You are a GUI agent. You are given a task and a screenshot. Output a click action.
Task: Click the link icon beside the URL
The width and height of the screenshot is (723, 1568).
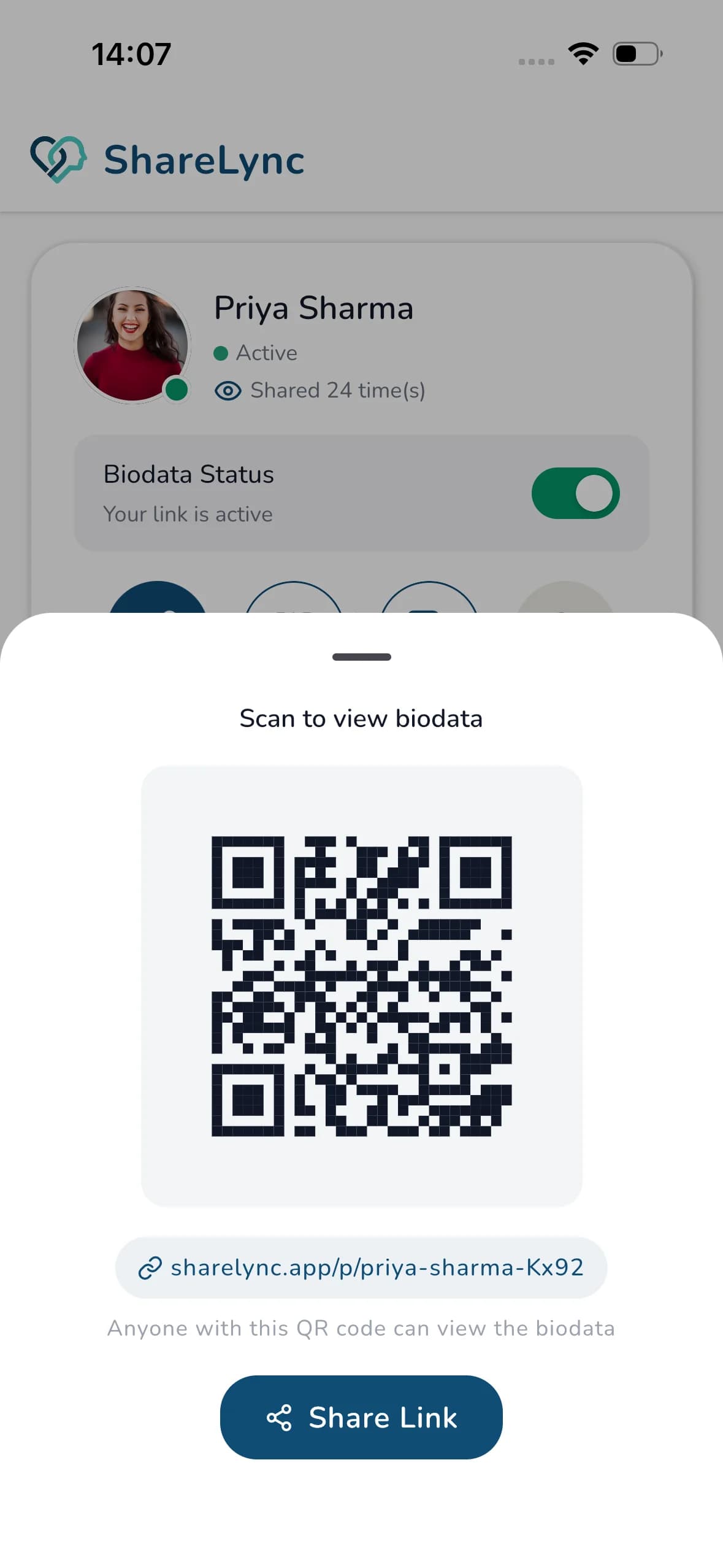(x=151, y=1267)
